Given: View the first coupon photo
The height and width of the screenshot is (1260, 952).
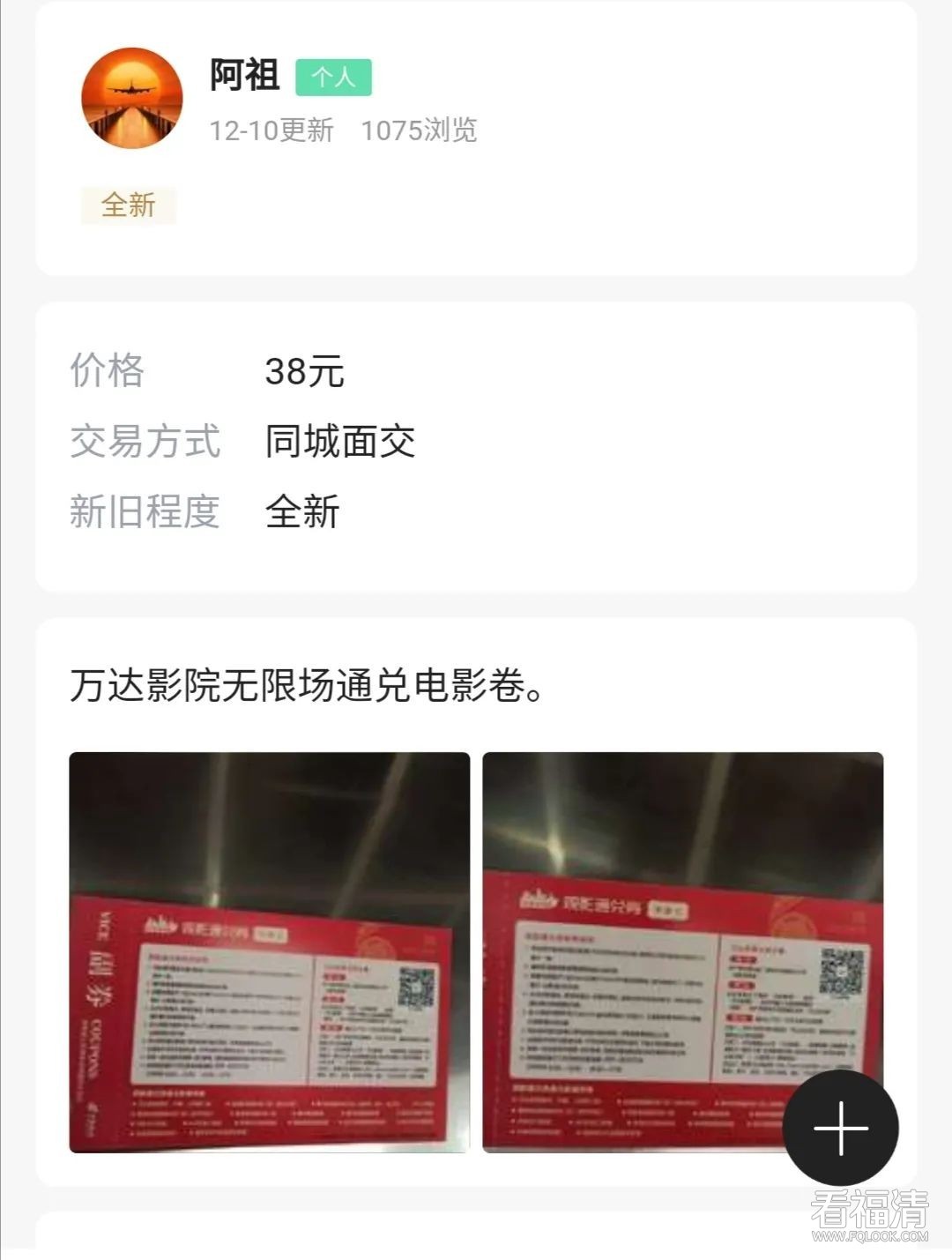Looking at the screenshot, I should pos(269,951).
